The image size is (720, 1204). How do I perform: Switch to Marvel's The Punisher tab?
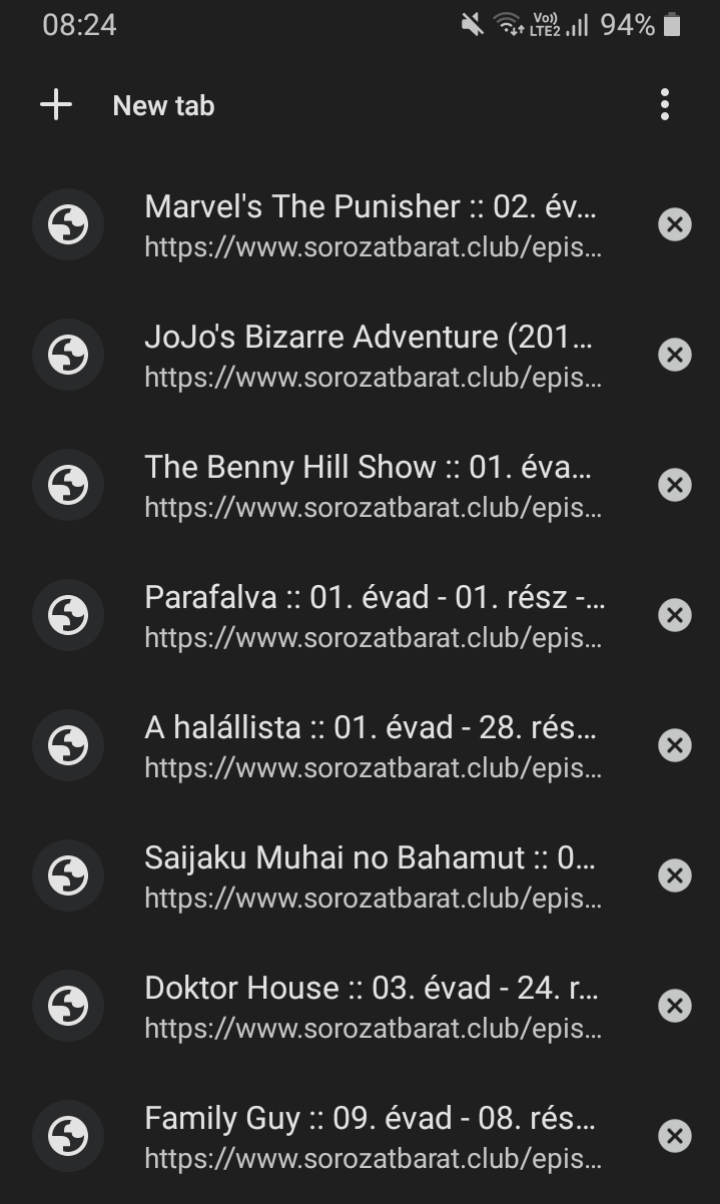pyautogui.click(x=372, y=225)
